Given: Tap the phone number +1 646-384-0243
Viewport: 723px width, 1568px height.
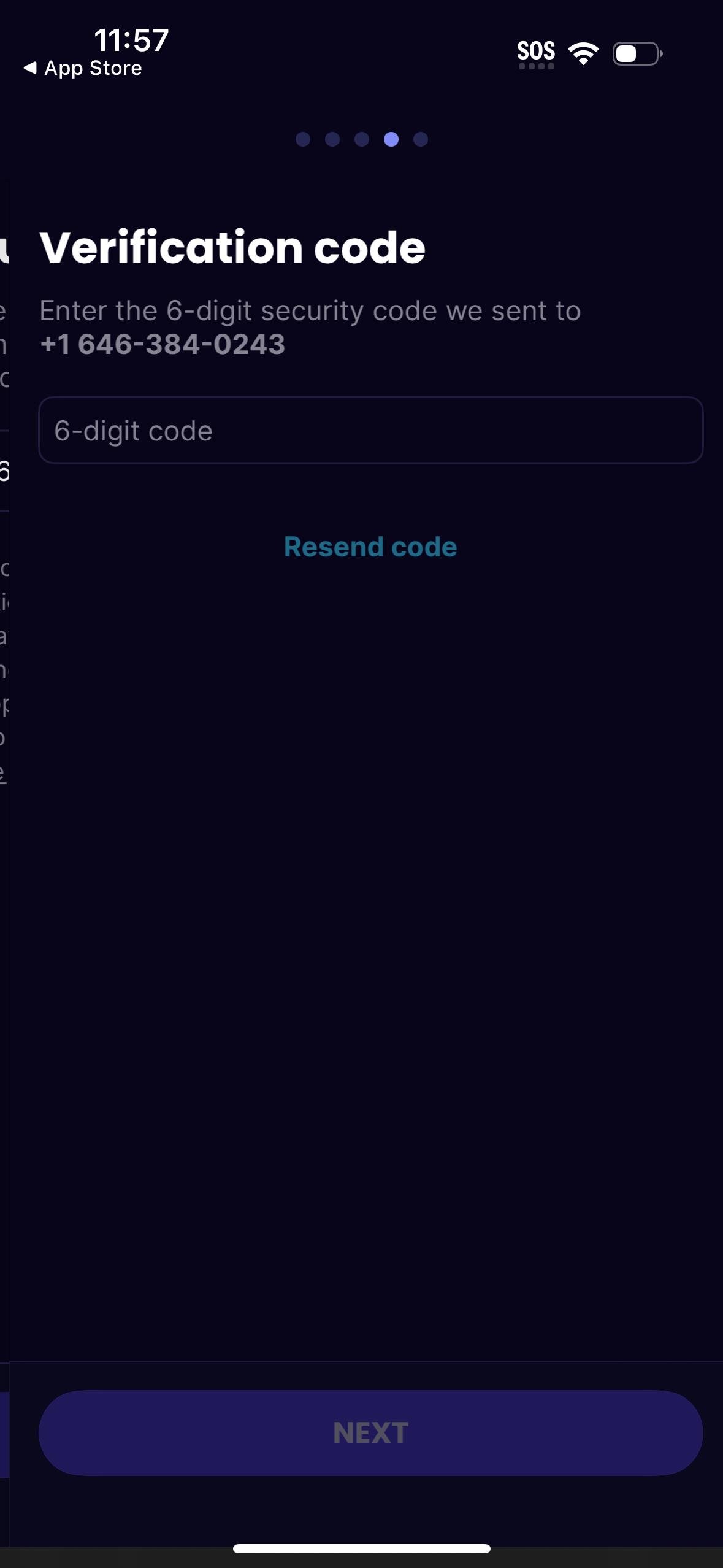Looking at the screenshot, I should point(162,345).
